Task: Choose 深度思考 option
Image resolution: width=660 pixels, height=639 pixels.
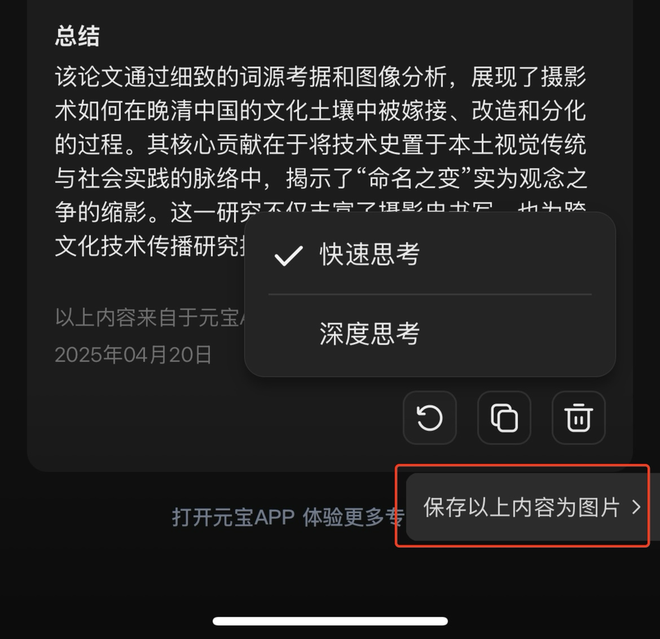Action: 369,334
